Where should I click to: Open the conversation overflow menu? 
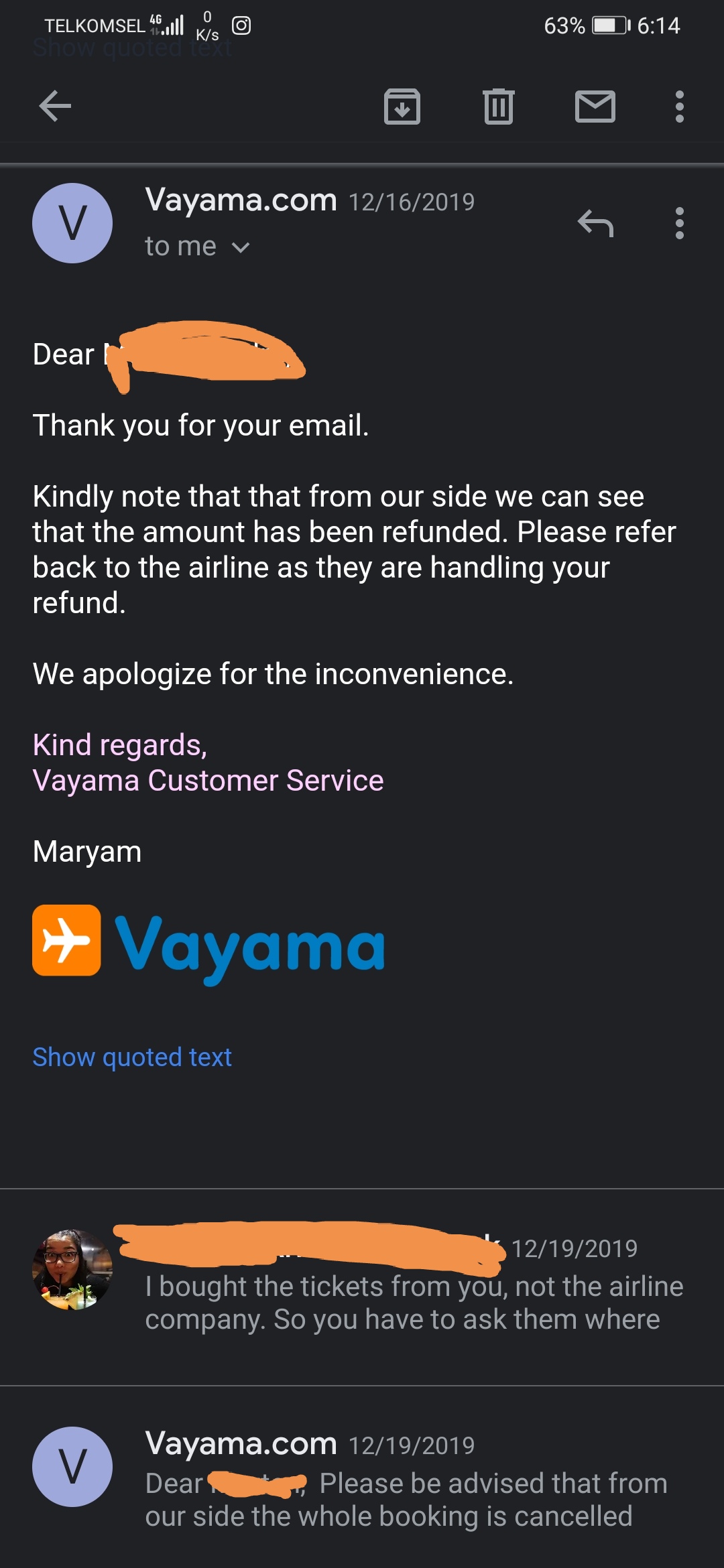tap(679, 107)
